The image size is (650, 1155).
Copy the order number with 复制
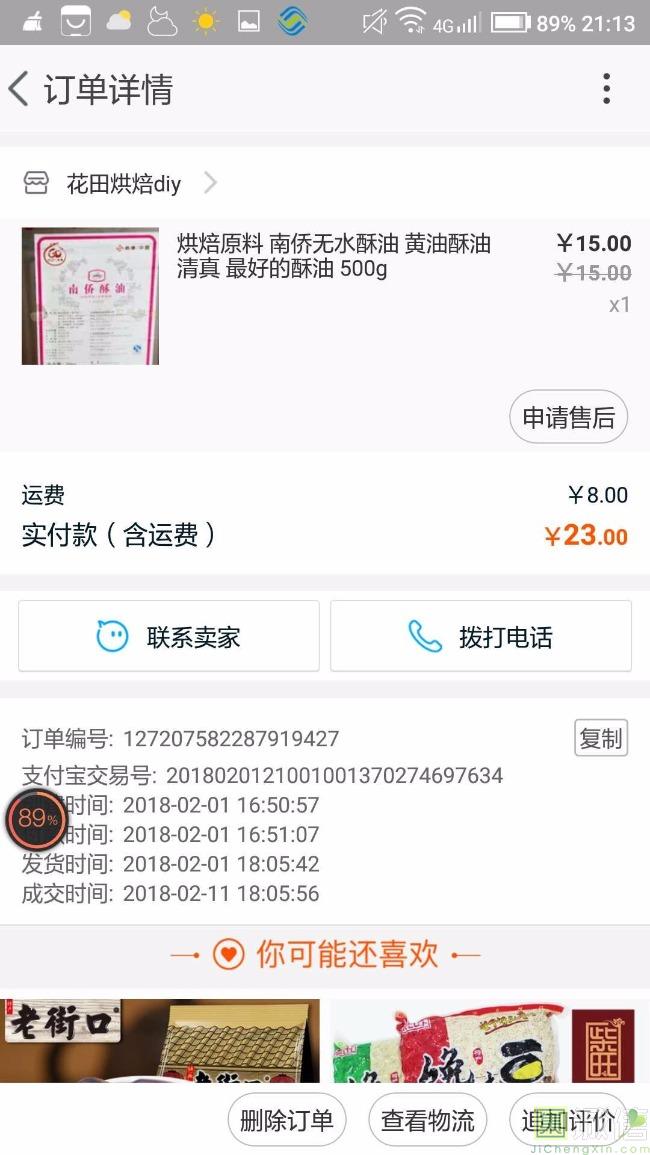[x=601, y=738]
